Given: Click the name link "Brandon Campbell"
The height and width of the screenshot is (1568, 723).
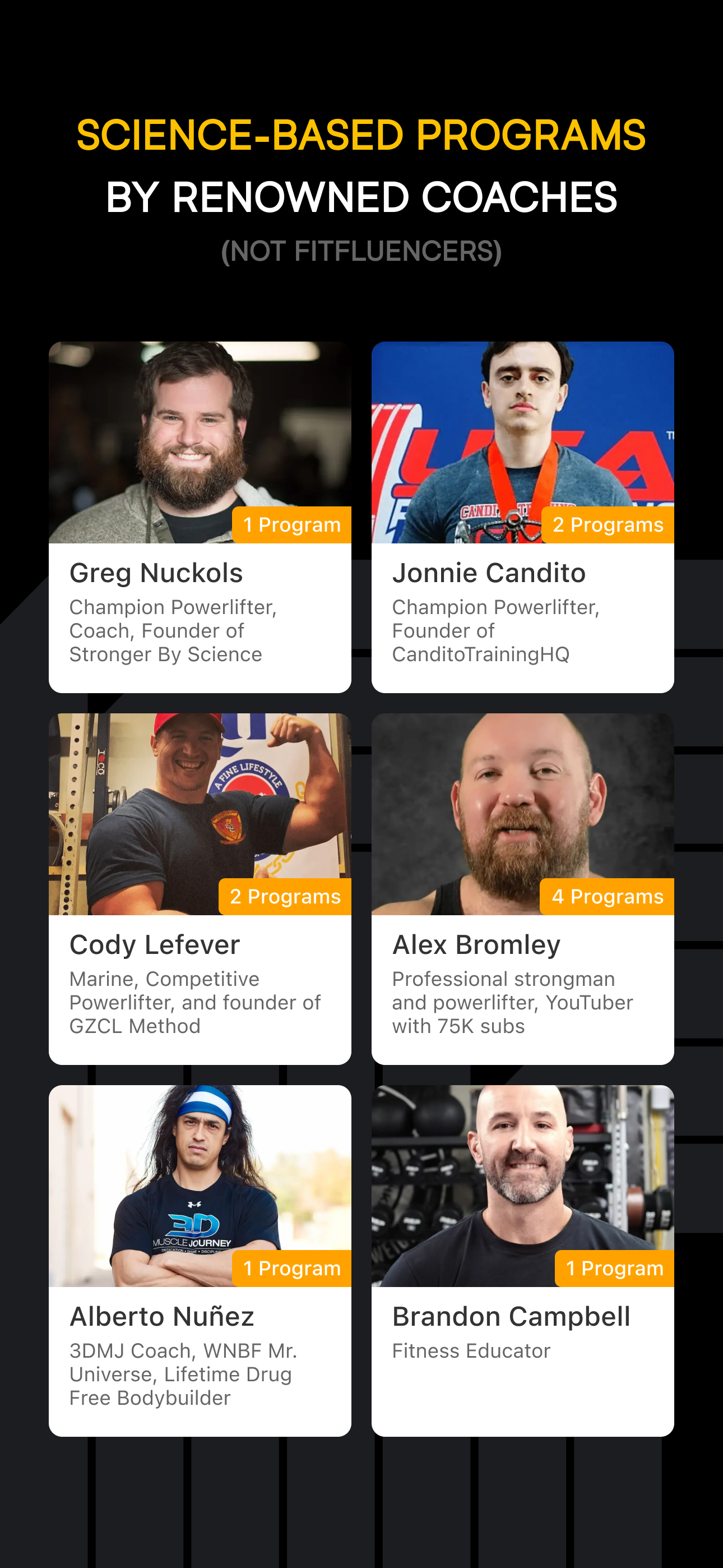Looking at the screenshot, I should pos(512,1316).
